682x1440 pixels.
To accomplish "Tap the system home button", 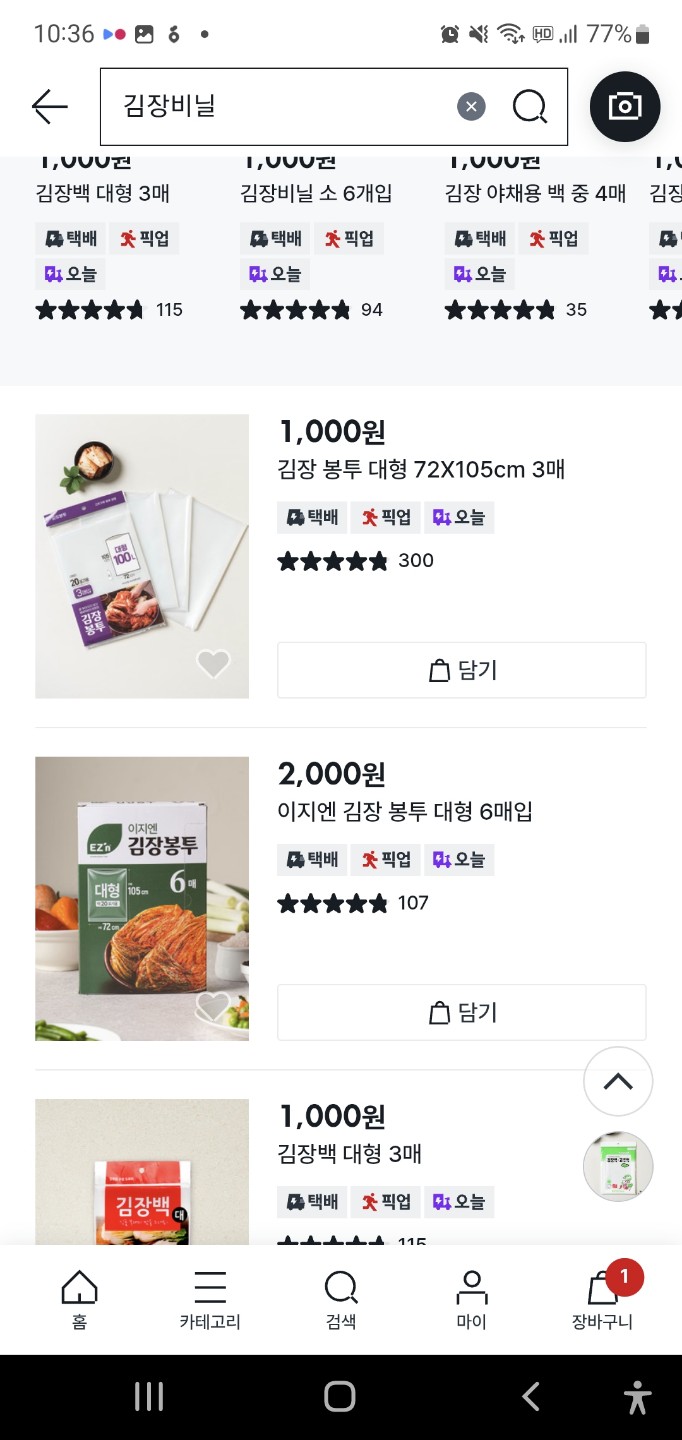I will pyautogui.click(x=340, y=1396).
